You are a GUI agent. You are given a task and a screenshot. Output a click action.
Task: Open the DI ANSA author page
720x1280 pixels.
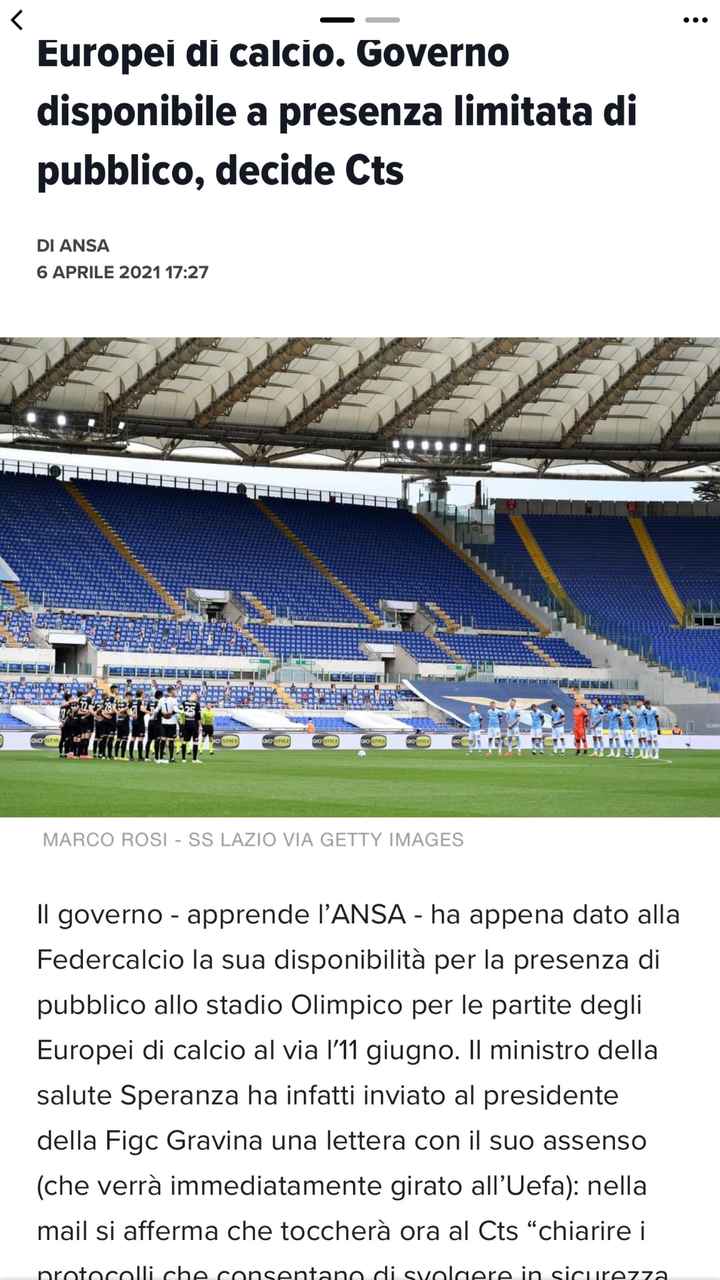pyautogui.click(x=74, y=245)
